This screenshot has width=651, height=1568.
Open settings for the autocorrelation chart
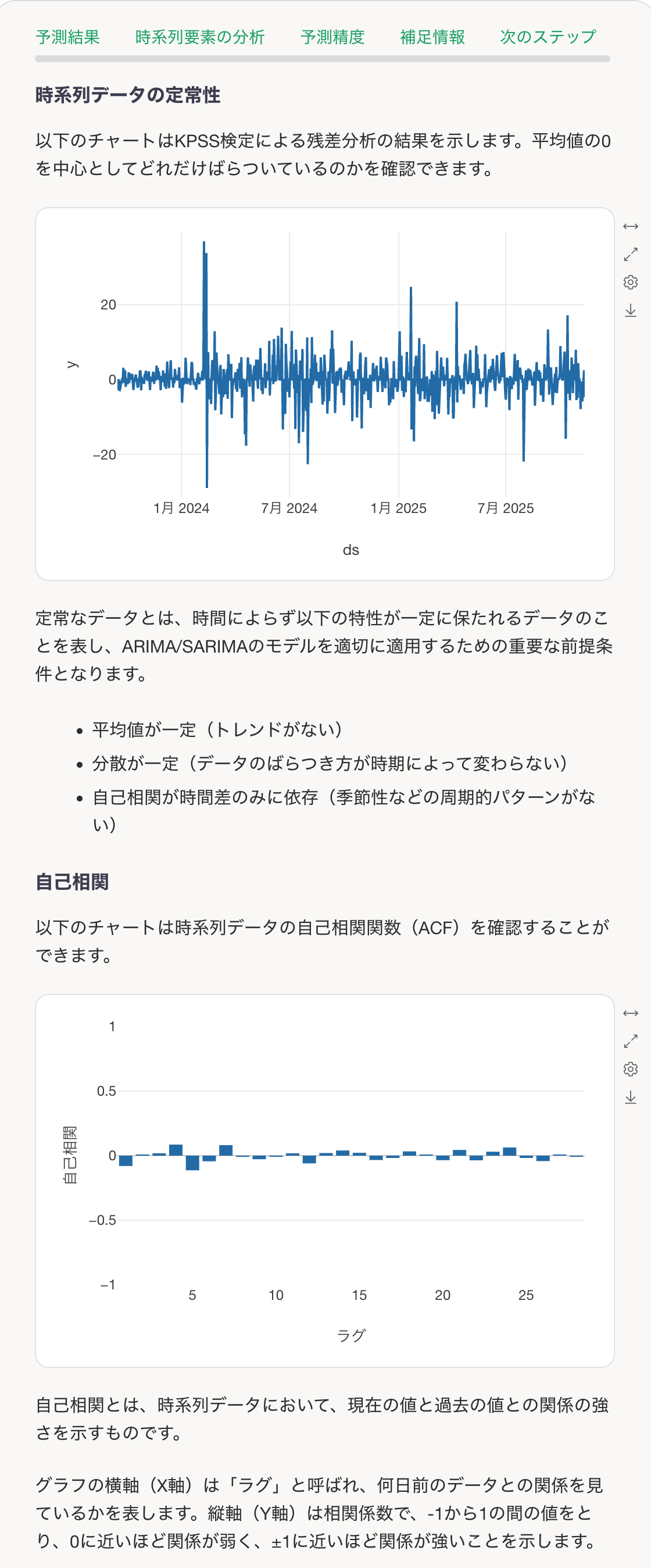tap(631, 1067)
